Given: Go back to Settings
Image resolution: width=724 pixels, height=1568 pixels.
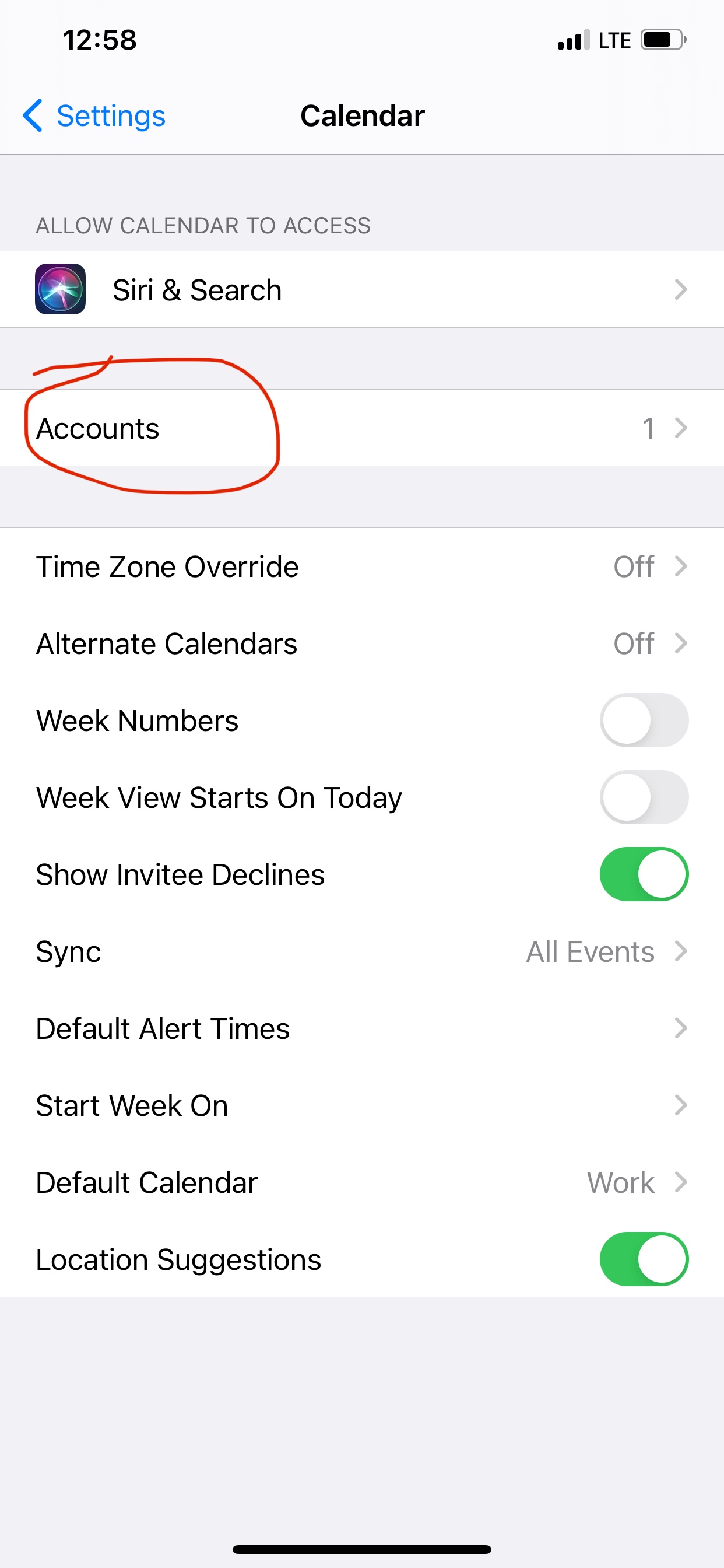Looking at the screenshot, I should 94,116.
